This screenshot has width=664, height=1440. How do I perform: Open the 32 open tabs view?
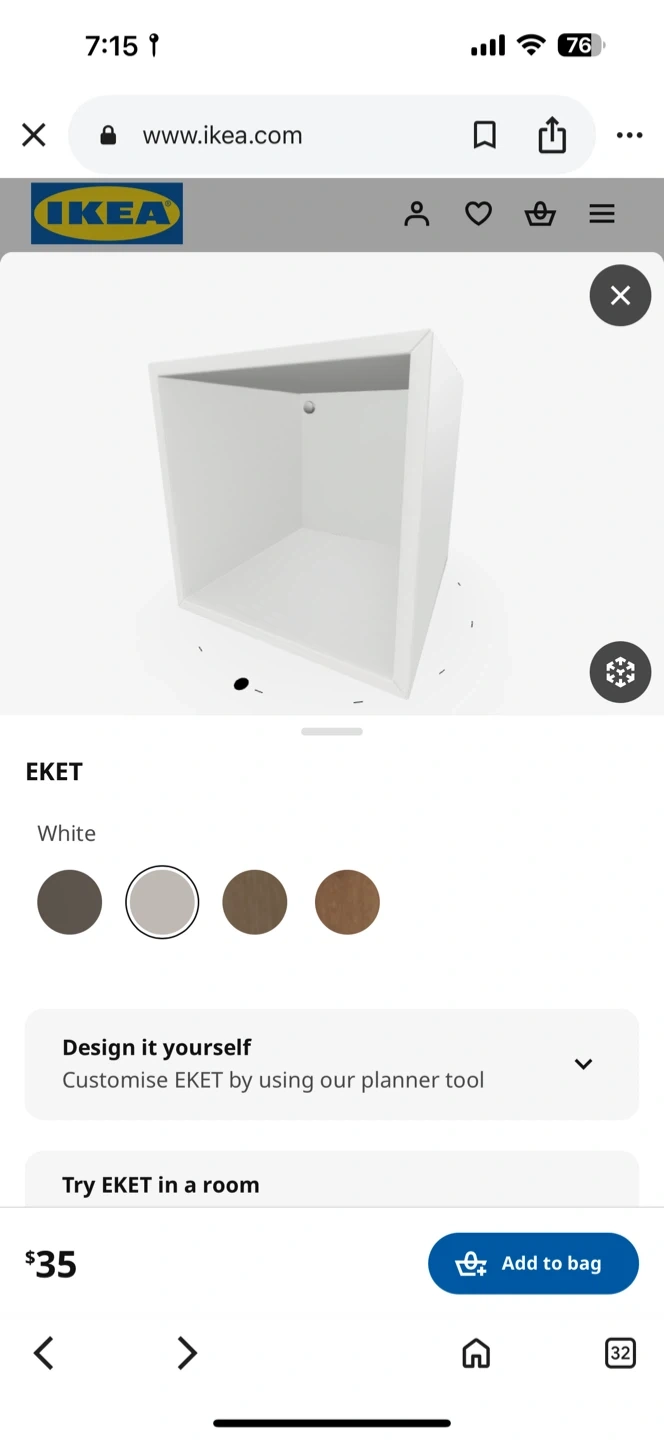620,1353
